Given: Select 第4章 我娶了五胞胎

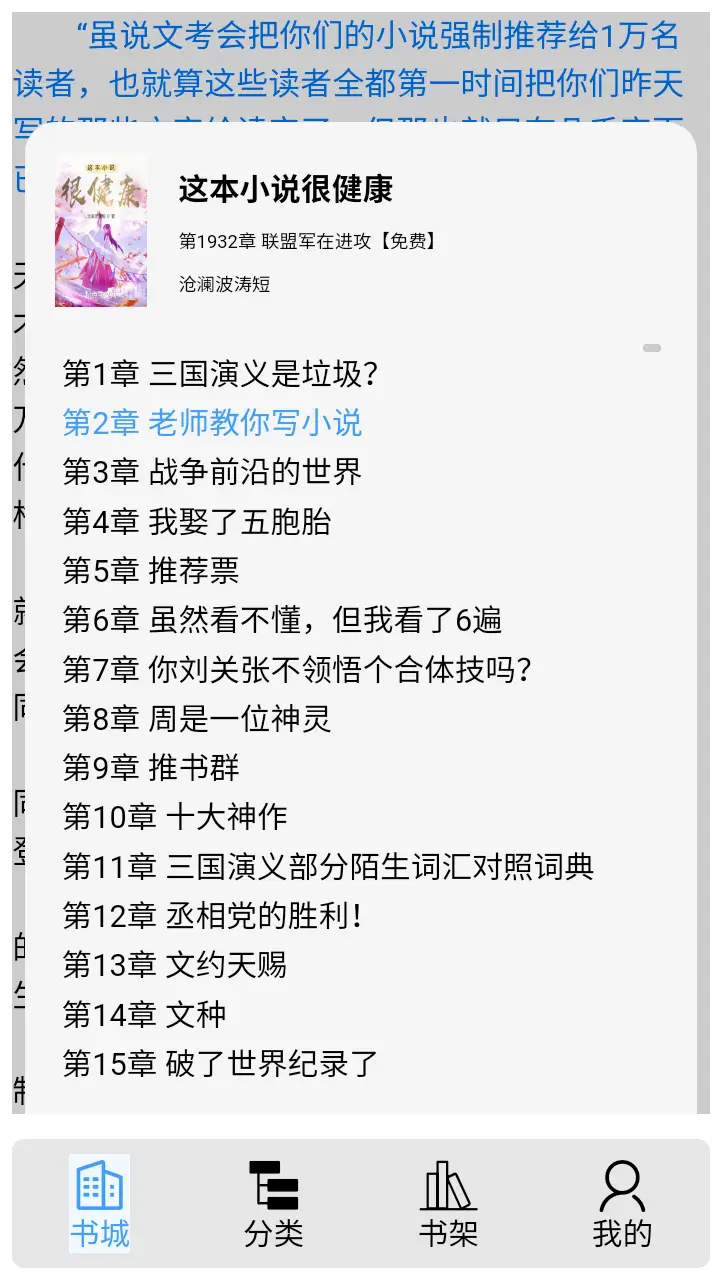Looking at the screenshot, I should (x=197, y=521).
